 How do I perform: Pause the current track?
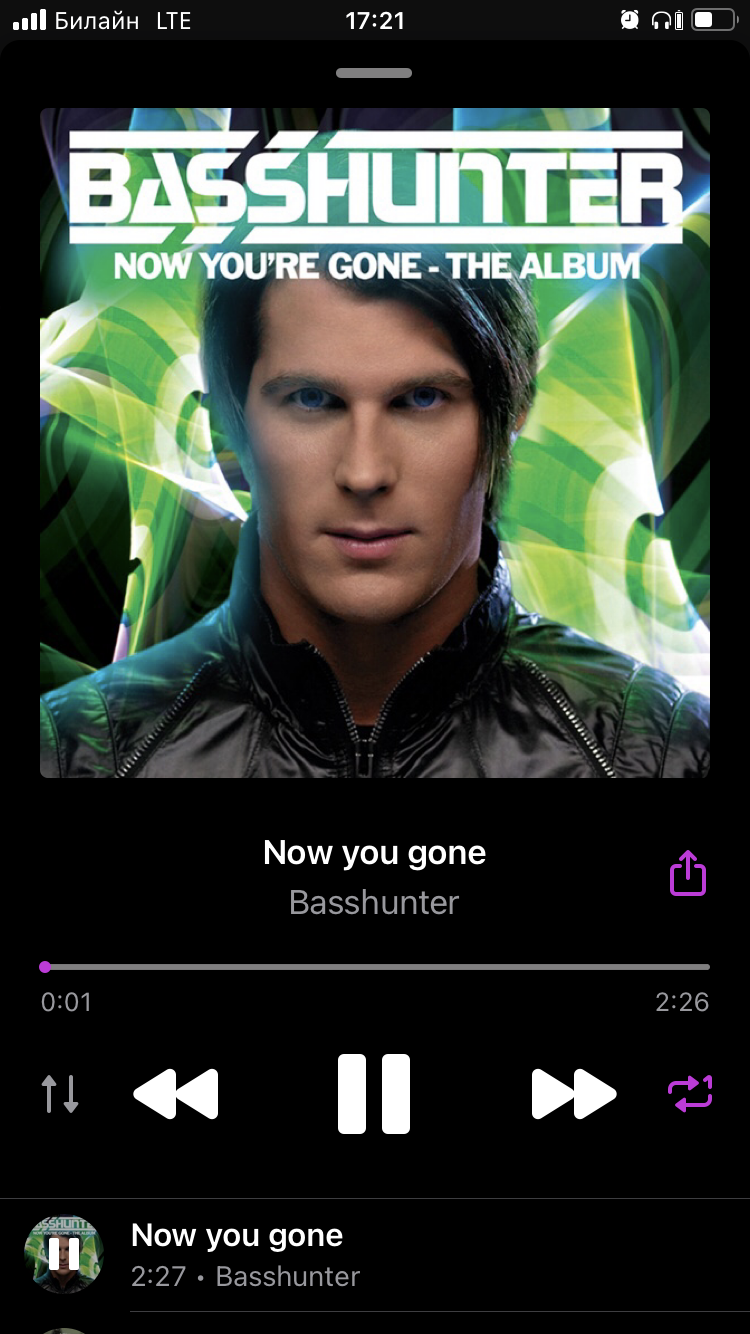[374, 1093]
